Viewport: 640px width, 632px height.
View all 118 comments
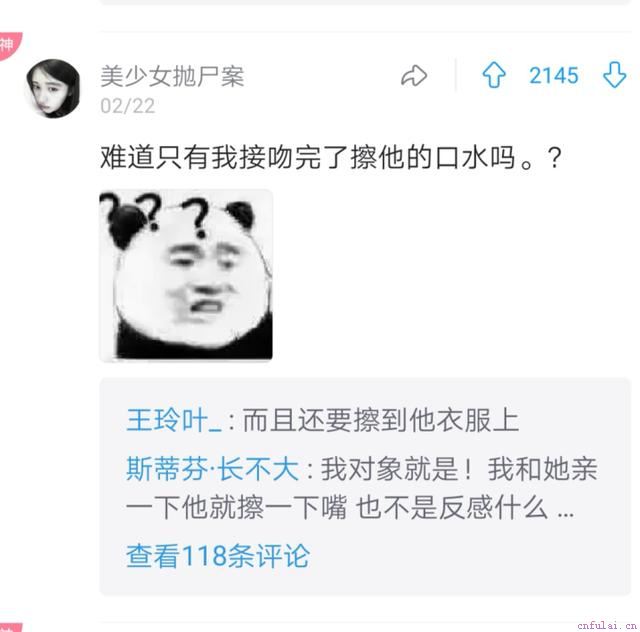coord(218,556)
